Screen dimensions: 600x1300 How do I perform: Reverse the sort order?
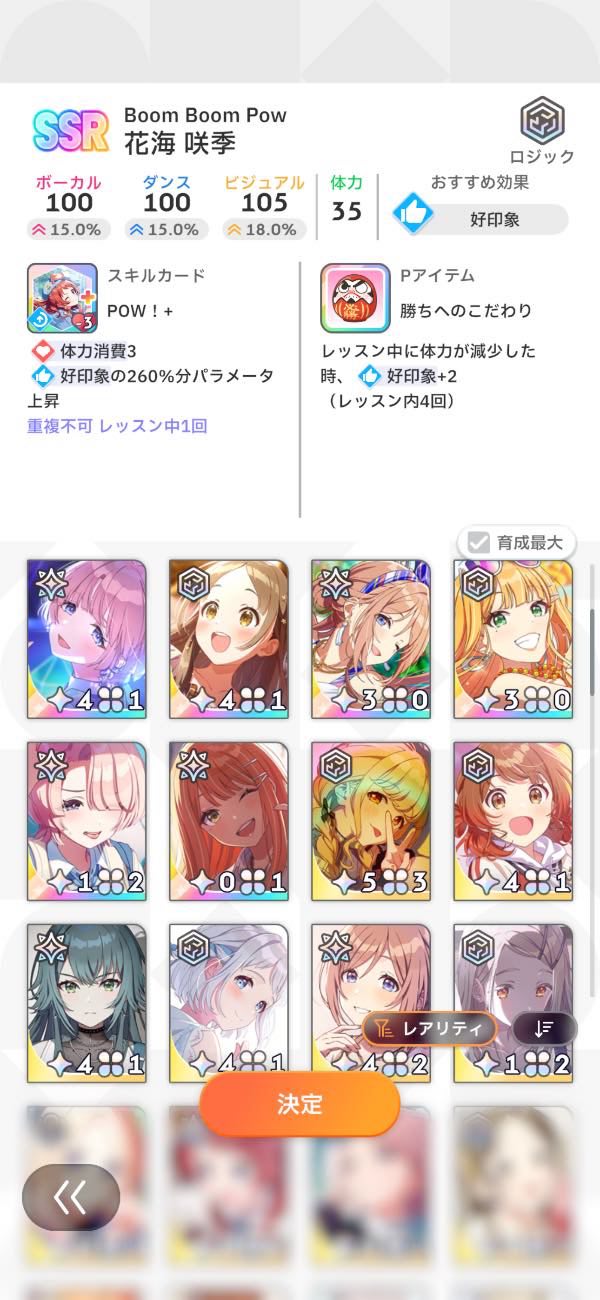click(x=545, y=1028)
